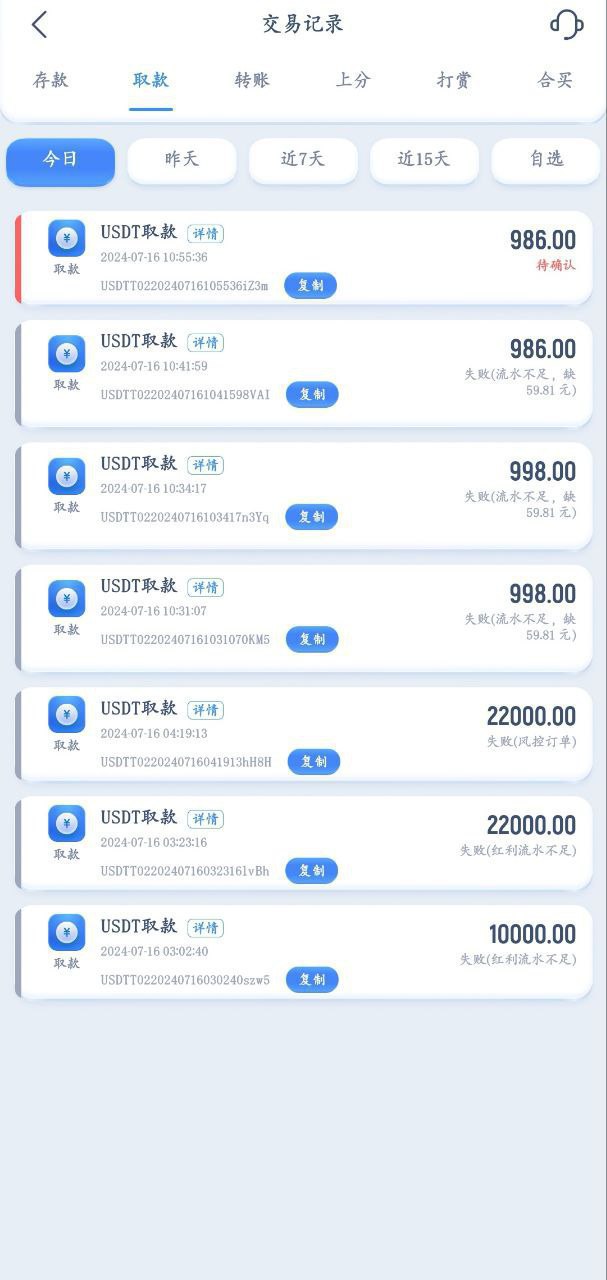
Task: Copy the order number ending VAI
Action: coord(312,395)
